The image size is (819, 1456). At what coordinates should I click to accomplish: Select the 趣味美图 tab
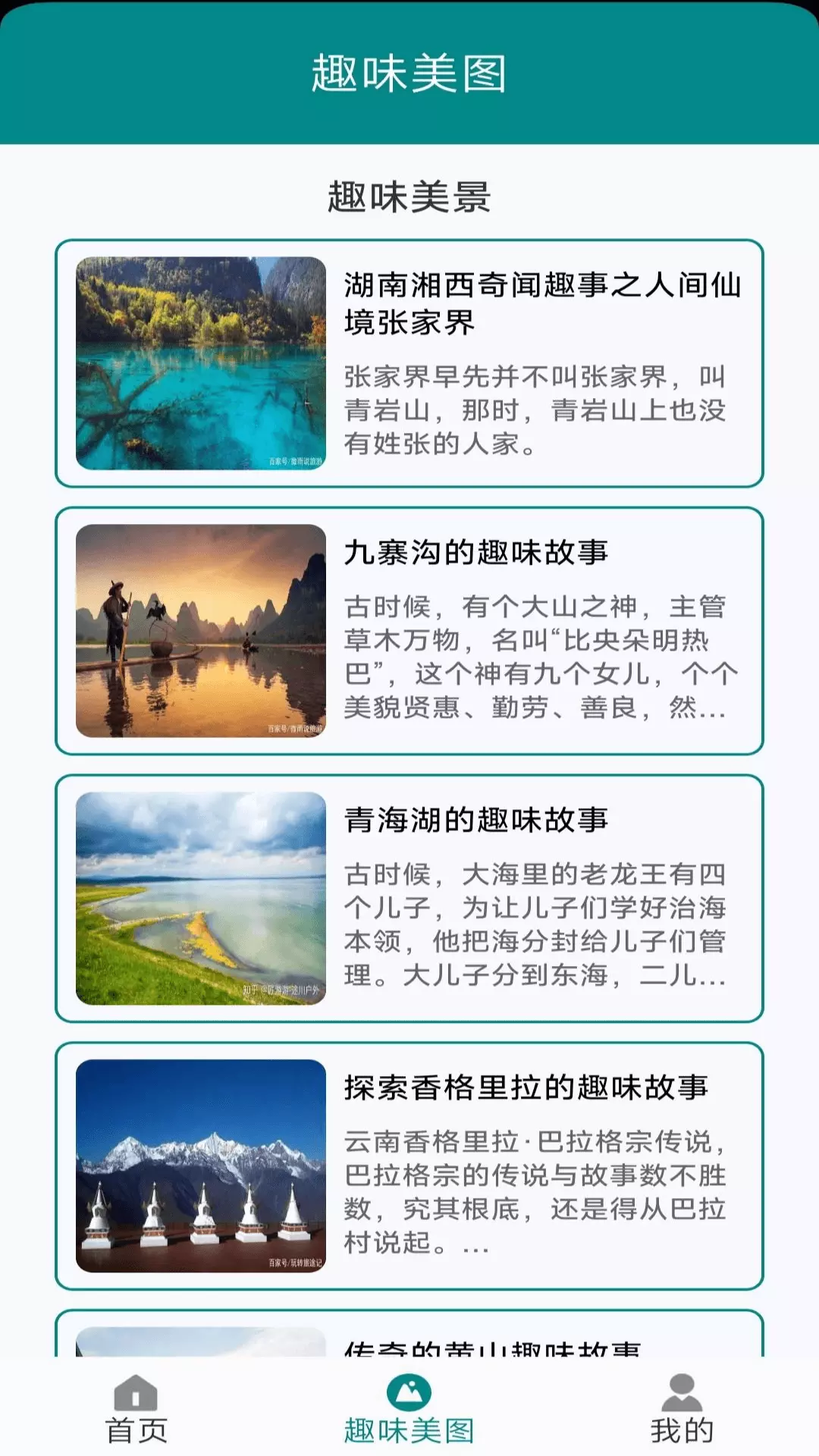409,1409
